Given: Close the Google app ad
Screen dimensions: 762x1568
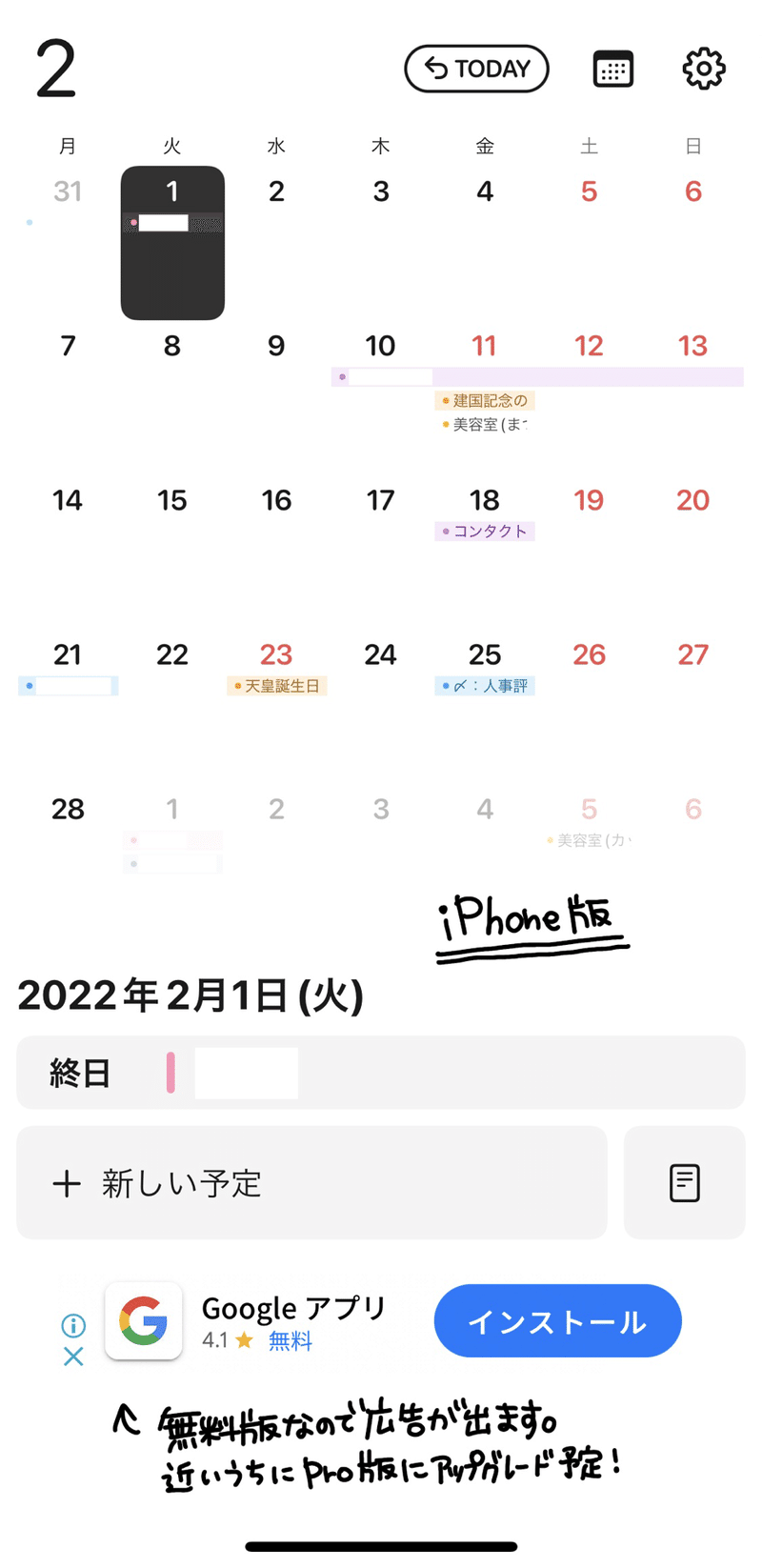Looking at the screenshot, I should click(73, 1357).
